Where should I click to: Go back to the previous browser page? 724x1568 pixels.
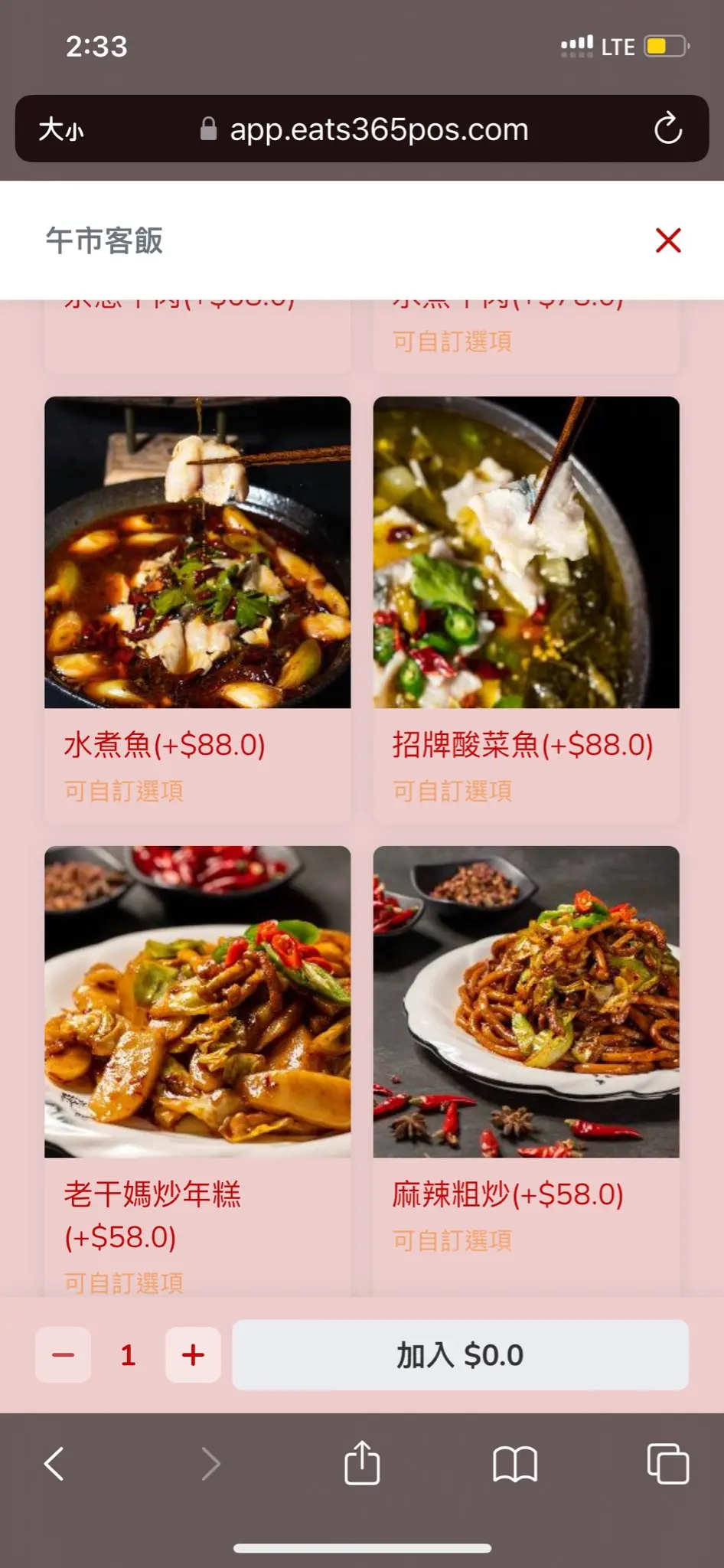tap(54, 1464)
